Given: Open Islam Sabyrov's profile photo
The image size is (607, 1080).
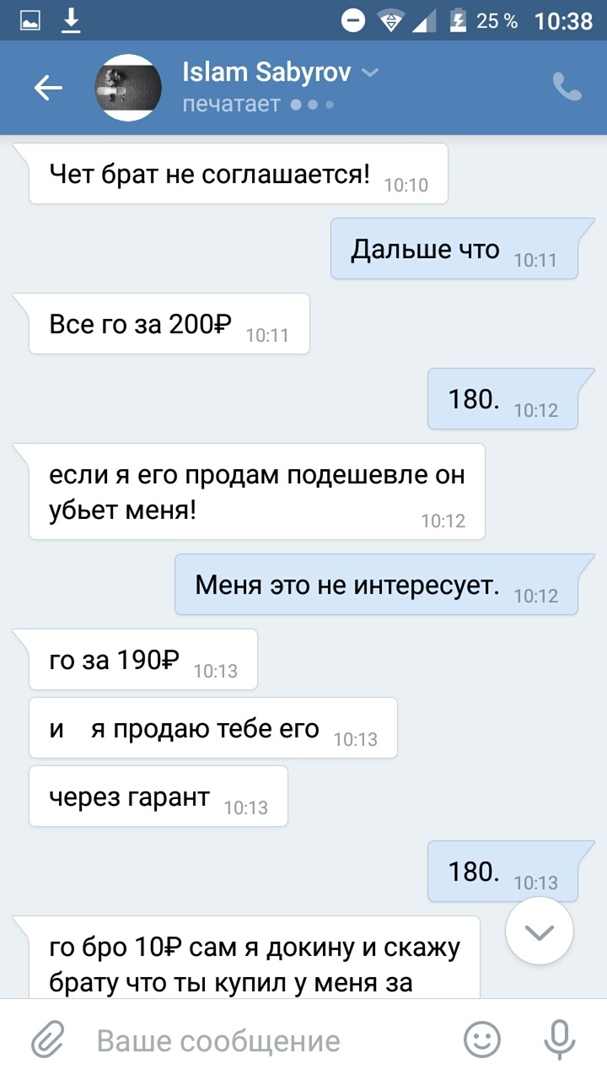Looking at the screenshot, I should coord(129,88).
